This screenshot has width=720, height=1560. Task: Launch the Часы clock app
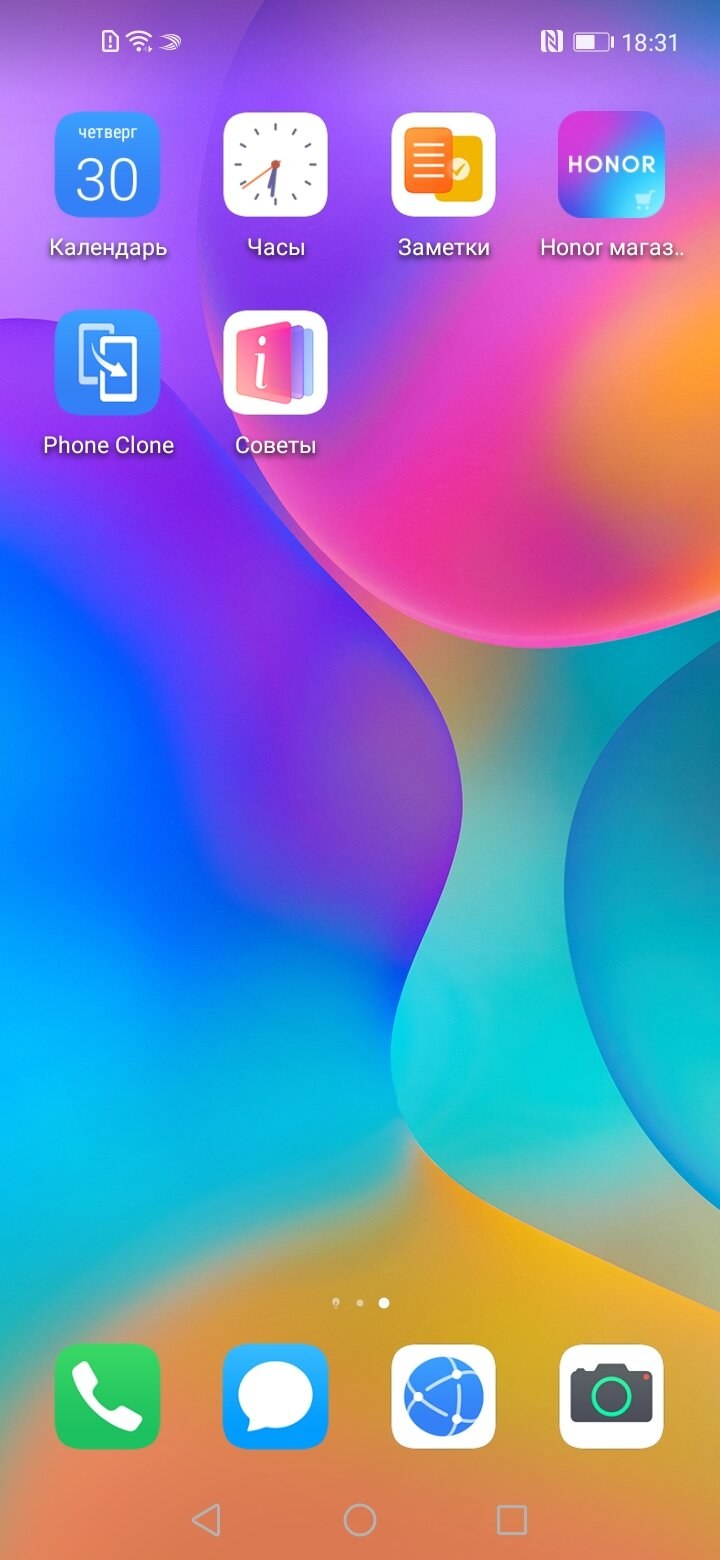click(275, 165)
